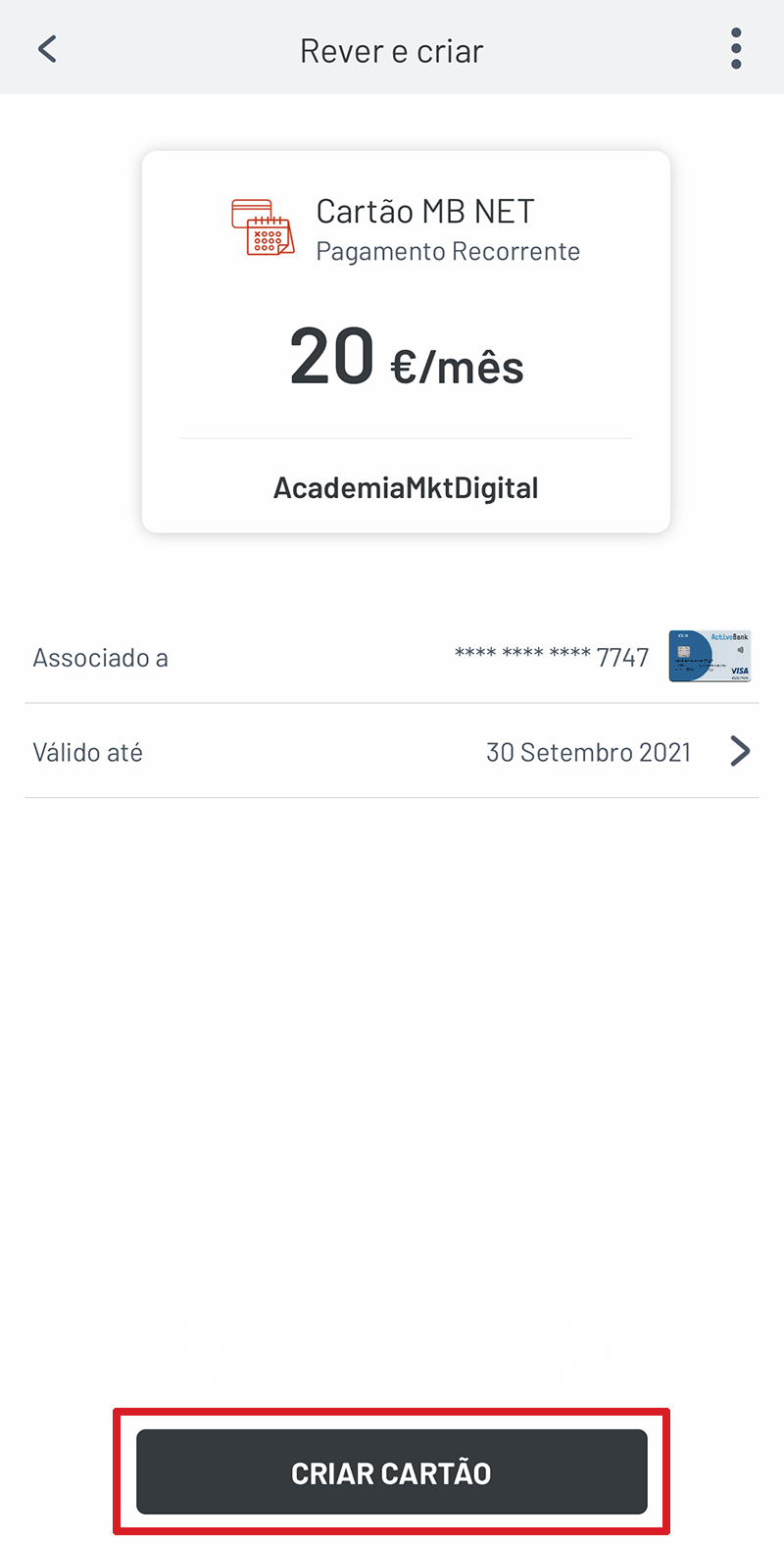Image resolution: width=784 pixels, height=1546 pixels.
Task: Tap the Pagamento Recorrente label
Action: pyautogui.click(x=448, y=251)
